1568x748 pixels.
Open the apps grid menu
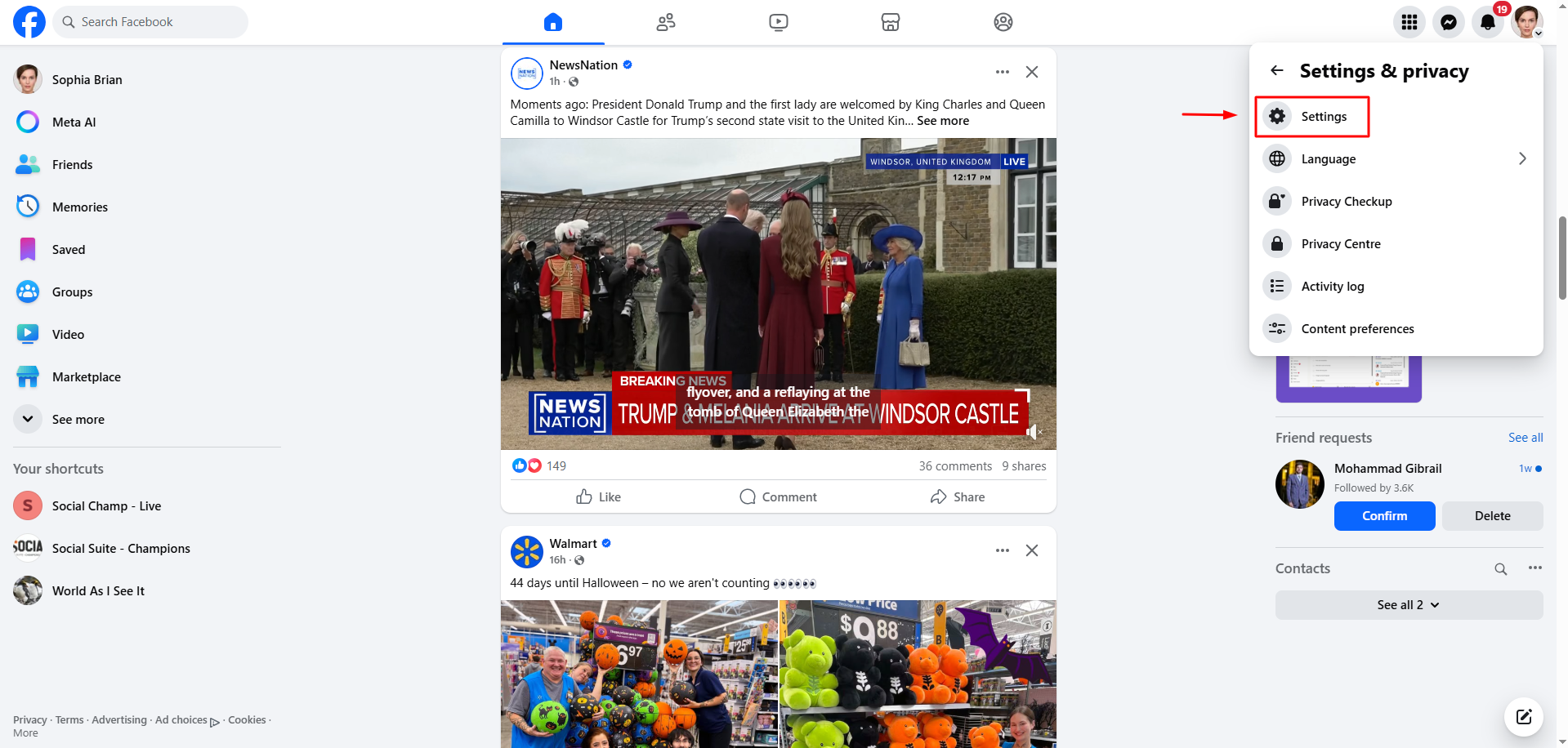(1409, 22)
